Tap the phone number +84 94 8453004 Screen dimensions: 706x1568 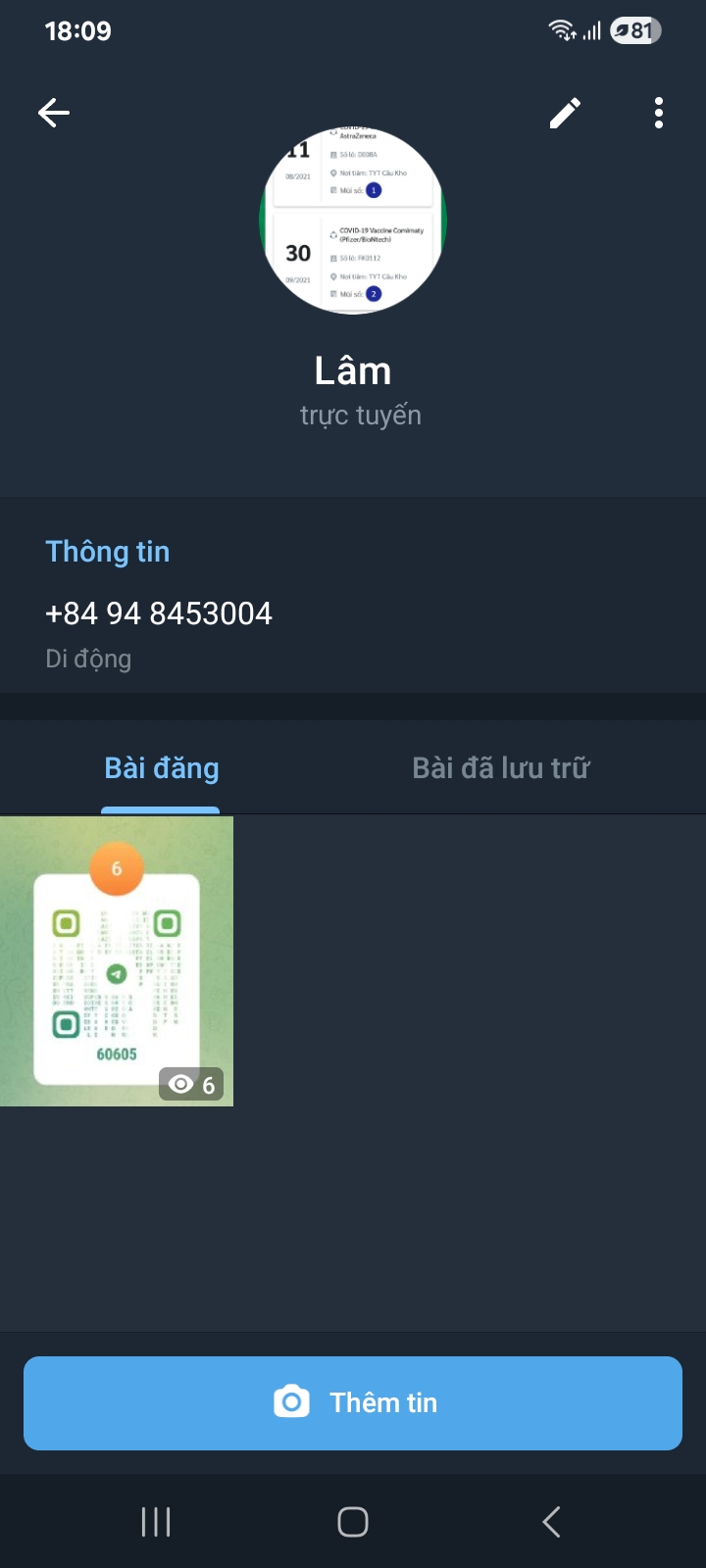pyautogui.click(x=159, y=613)
